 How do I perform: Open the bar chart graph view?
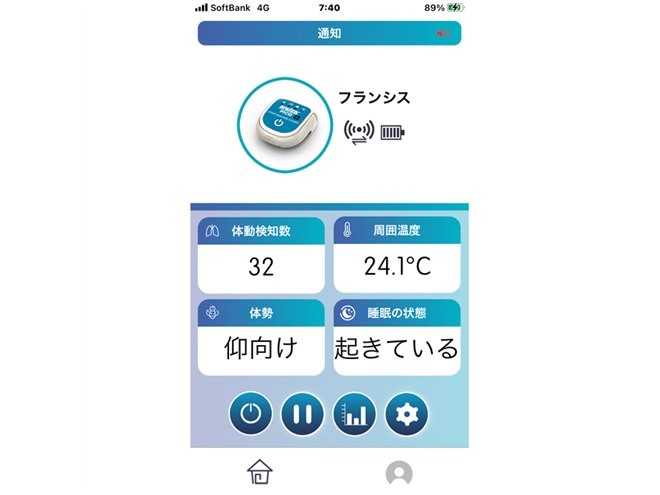click(354, 413)
